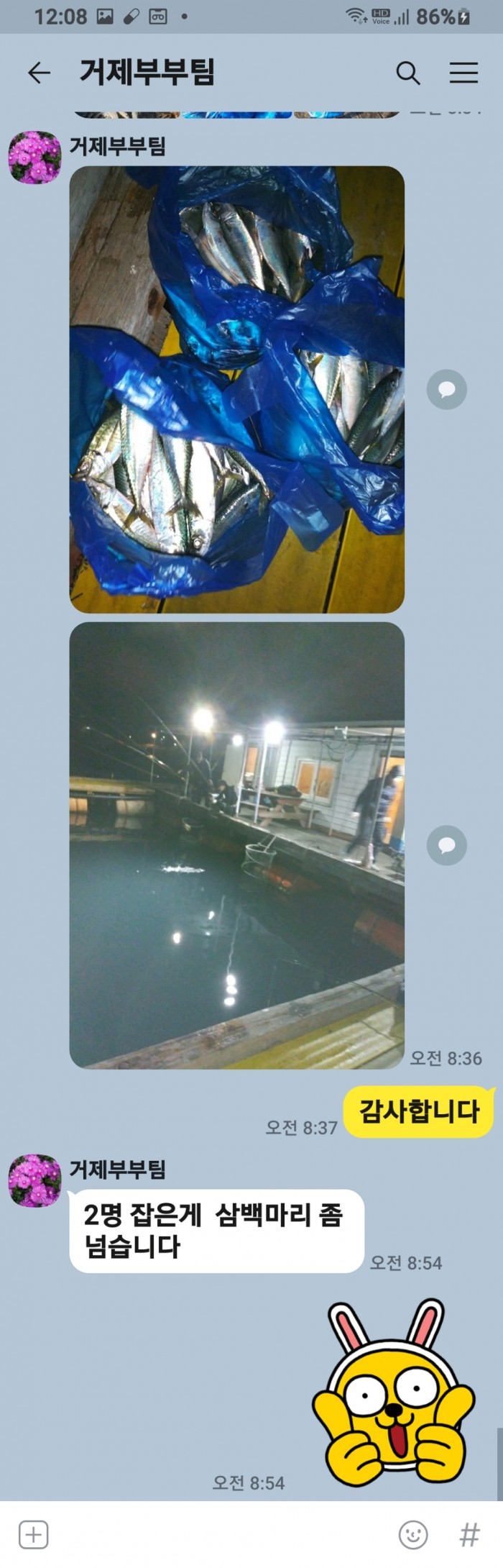View 거제부부팀 profile beside the 삼백마리 message
The height and width of the screenshot is (1568, 503).
click(34, 1180)
